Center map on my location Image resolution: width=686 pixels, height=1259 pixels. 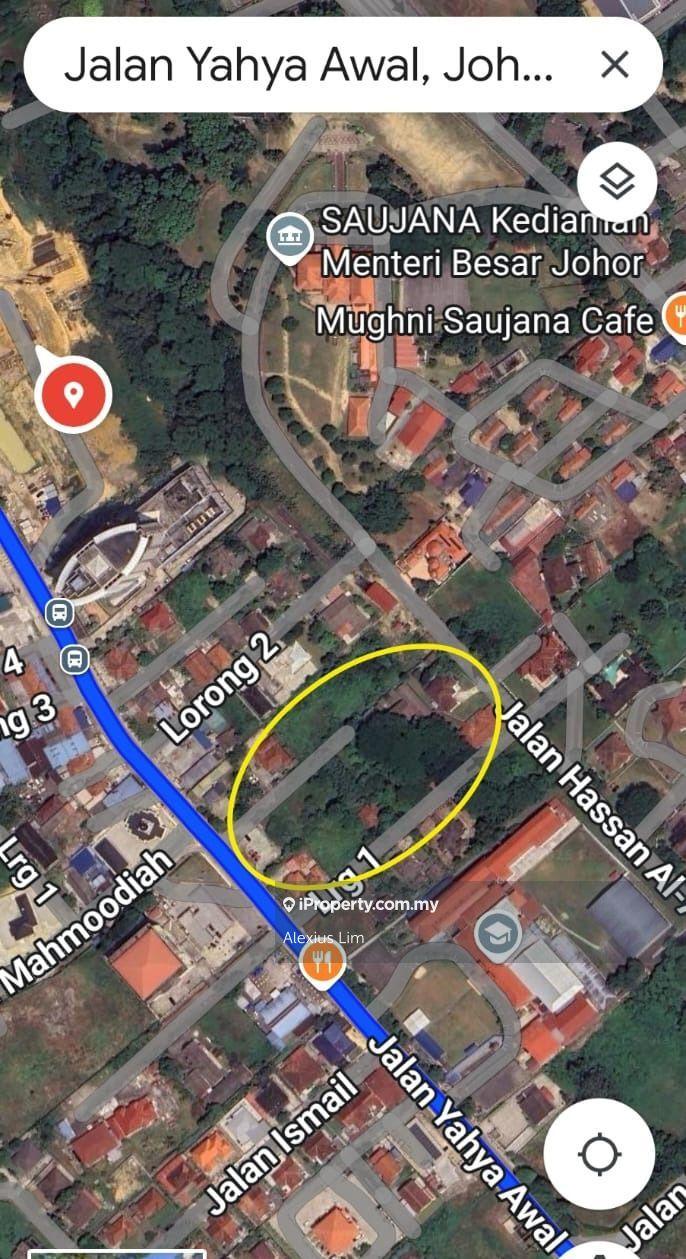600,1153
